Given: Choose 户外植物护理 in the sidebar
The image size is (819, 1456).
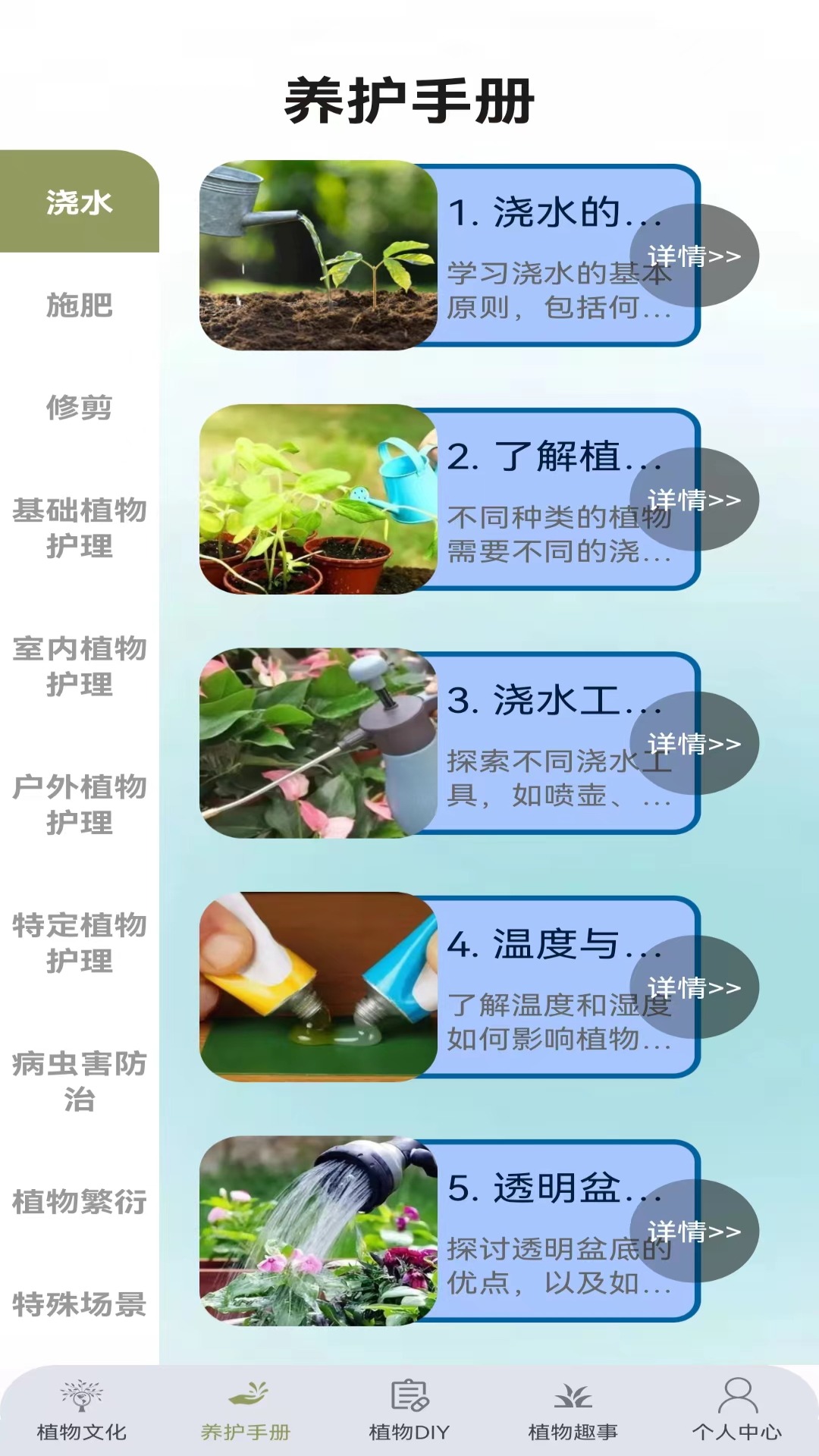Looking at the screenshot, I should click(80, 804).
